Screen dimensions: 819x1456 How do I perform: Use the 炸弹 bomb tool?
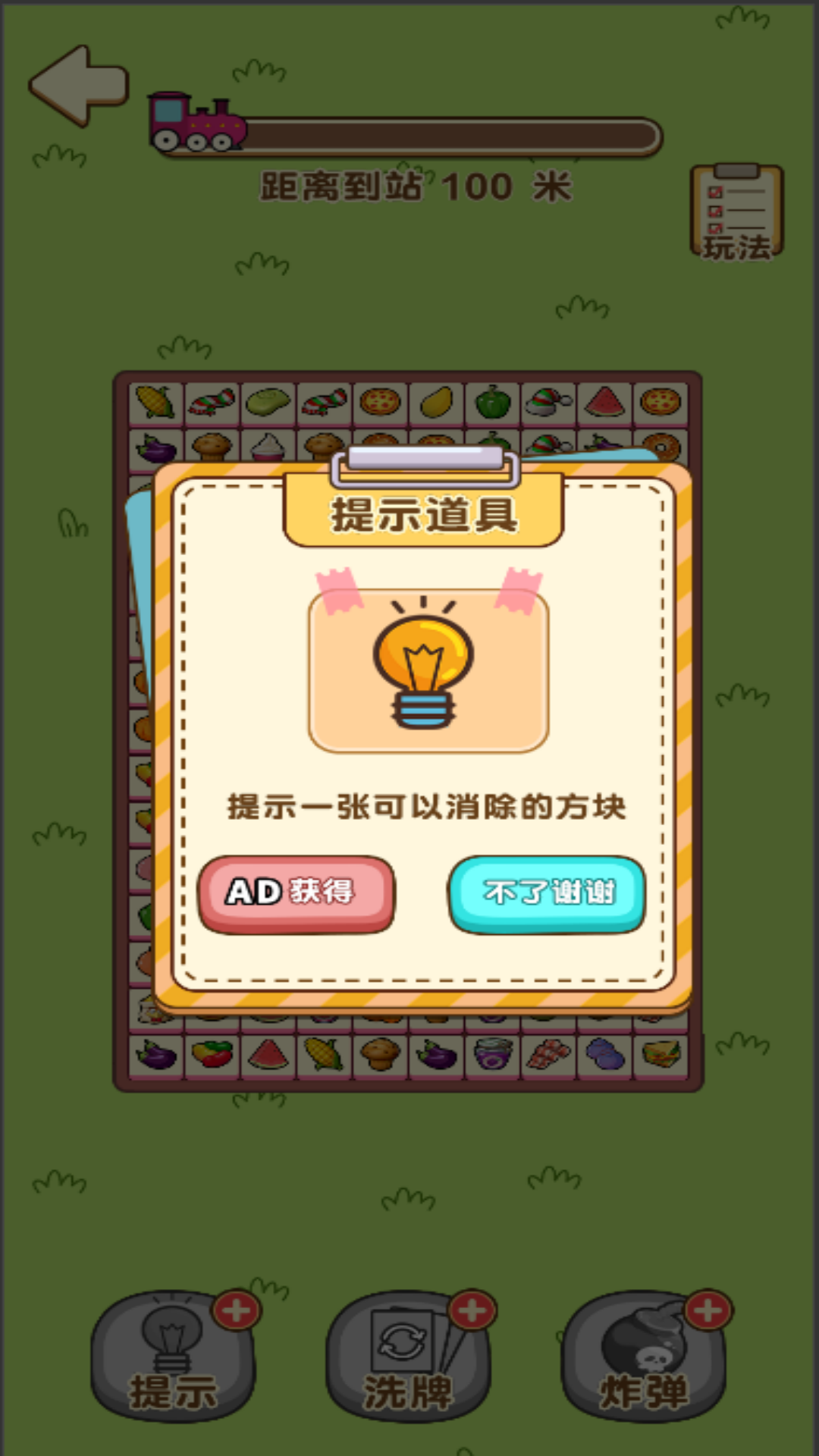(645, 1355)
